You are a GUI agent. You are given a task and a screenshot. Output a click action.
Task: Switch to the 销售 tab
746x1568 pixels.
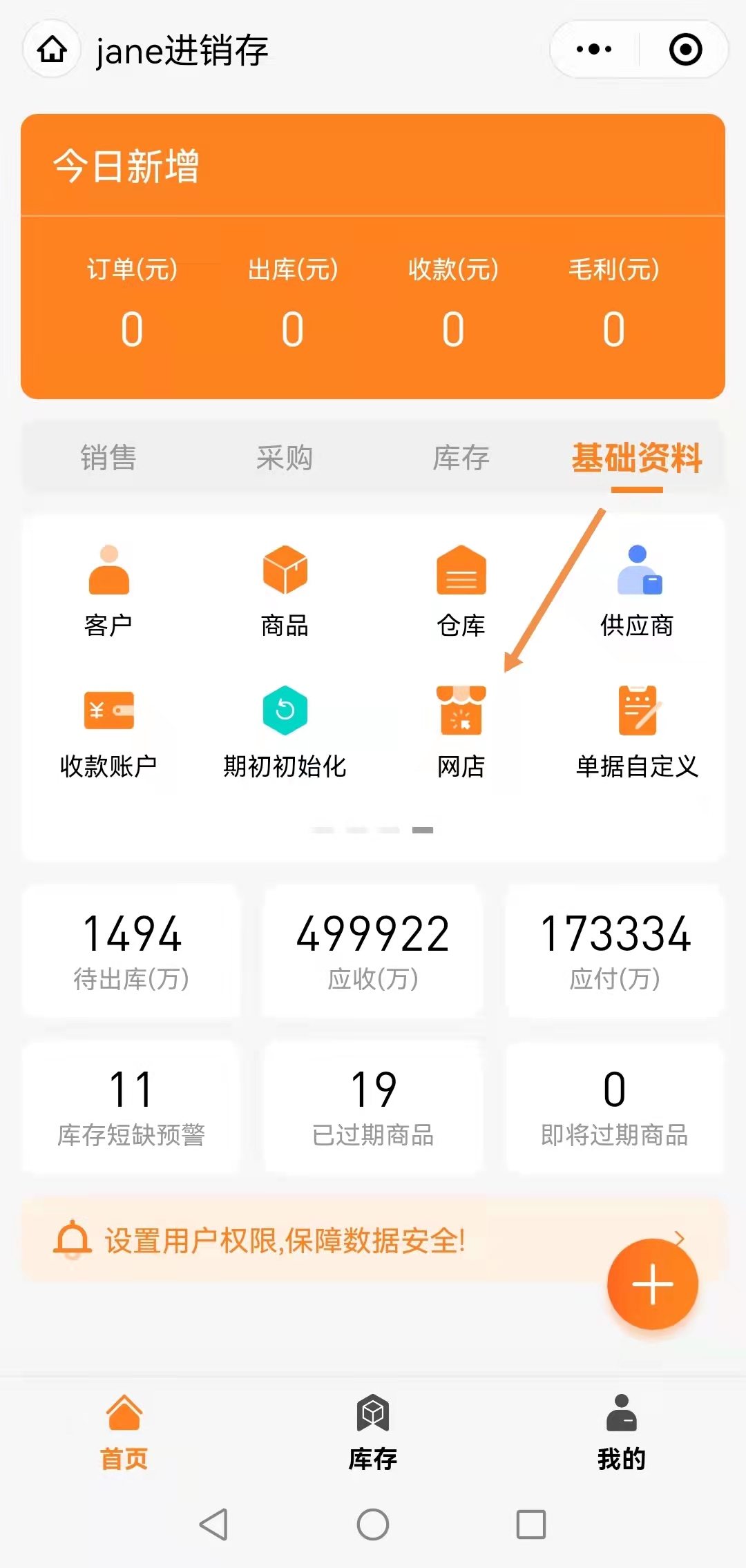(x=108, y=458)
